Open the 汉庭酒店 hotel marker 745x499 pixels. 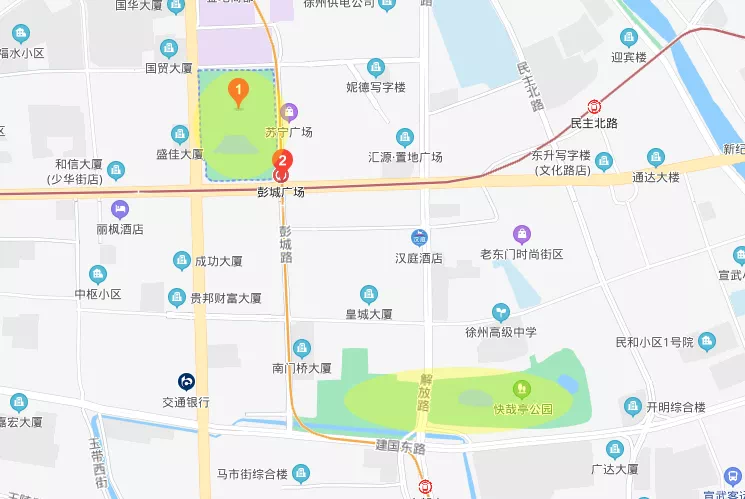point(420,238)
